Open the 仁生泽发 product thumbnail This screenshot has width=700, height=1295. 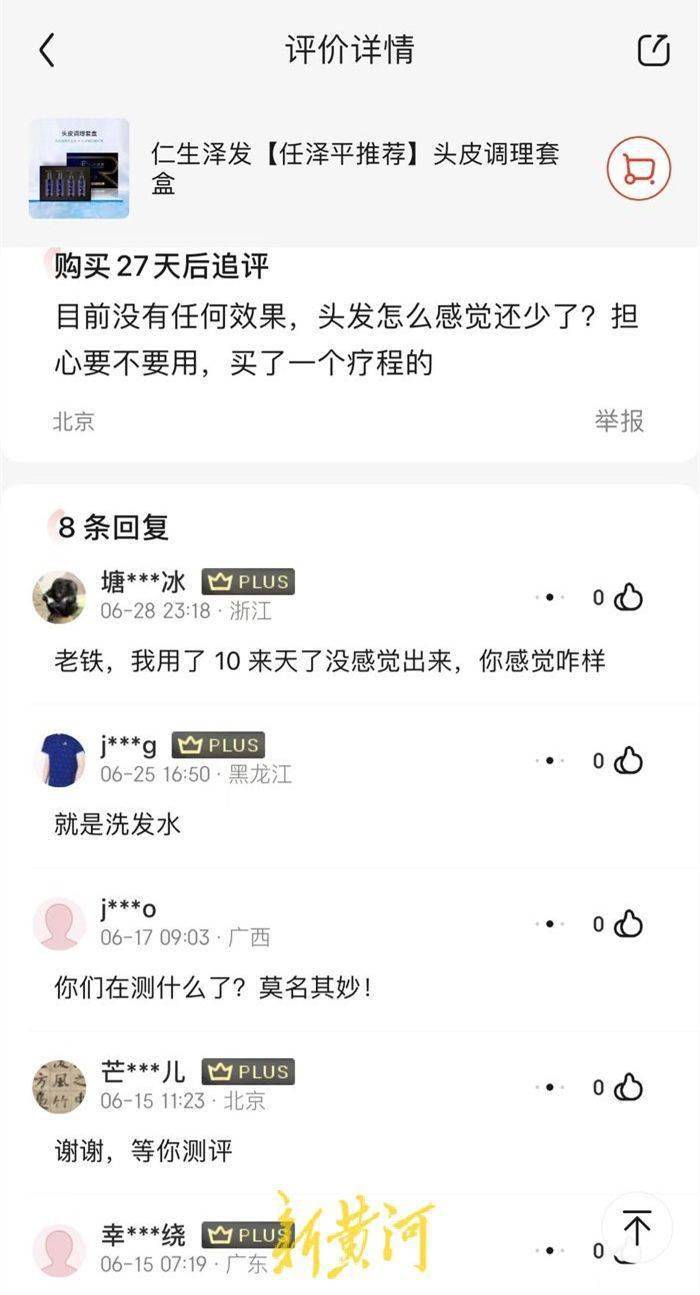click(79, 168)
